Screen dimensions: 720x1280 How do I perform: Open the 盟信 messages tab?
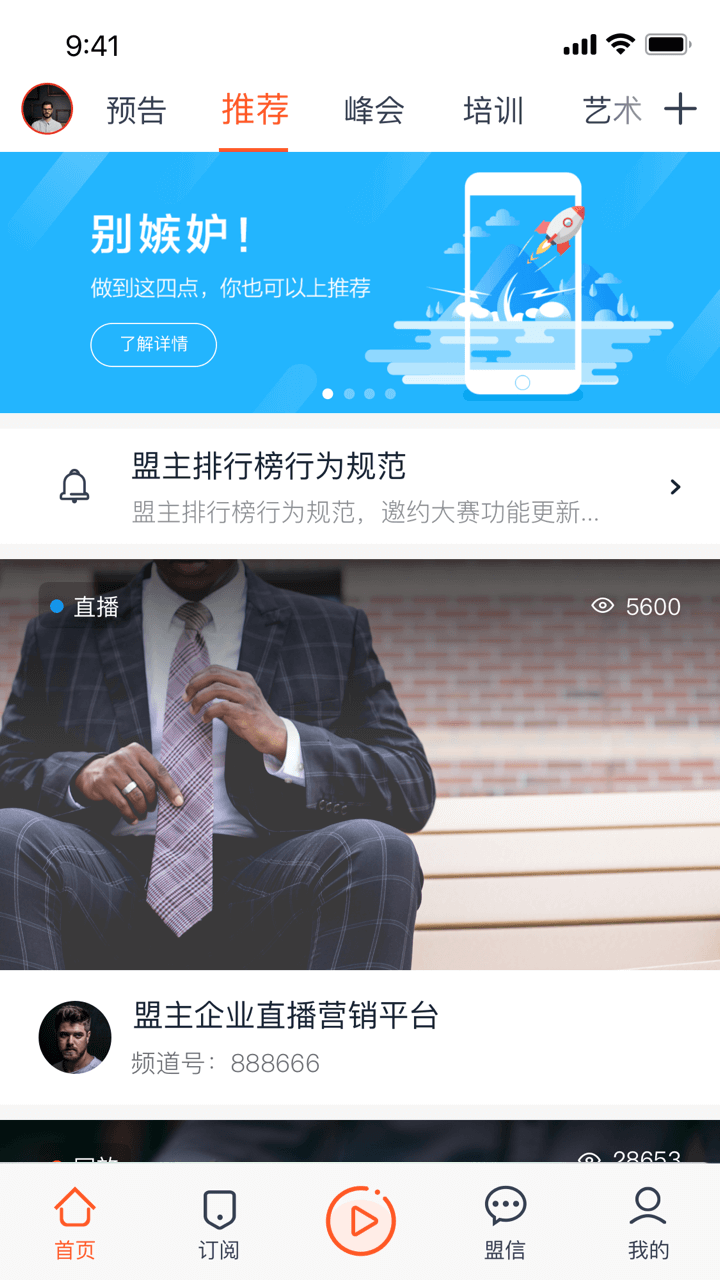tap(505, 1224)
